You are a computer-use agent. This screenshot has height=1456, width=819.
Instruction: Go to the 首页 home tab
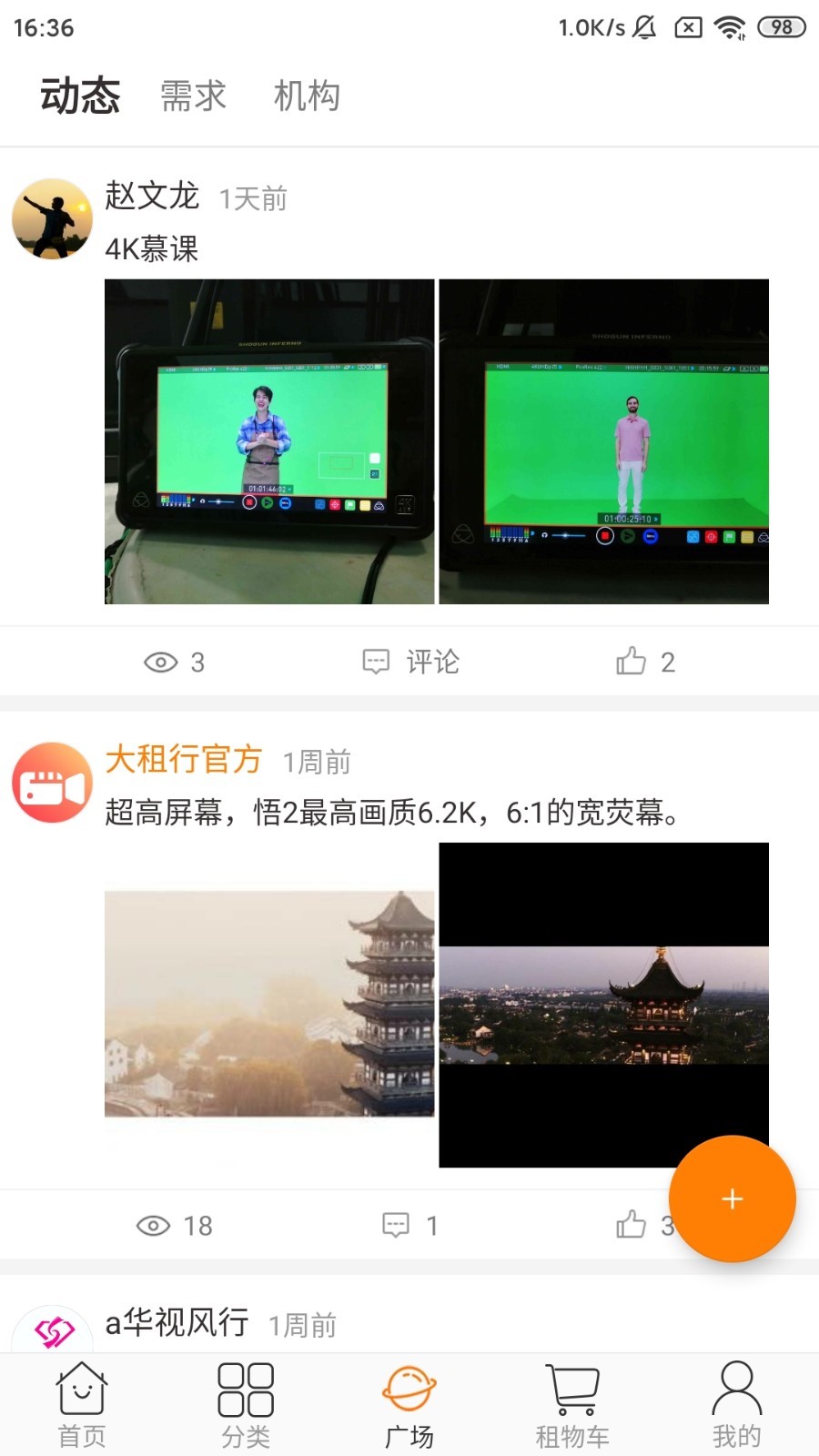(x=82, y=1406)
